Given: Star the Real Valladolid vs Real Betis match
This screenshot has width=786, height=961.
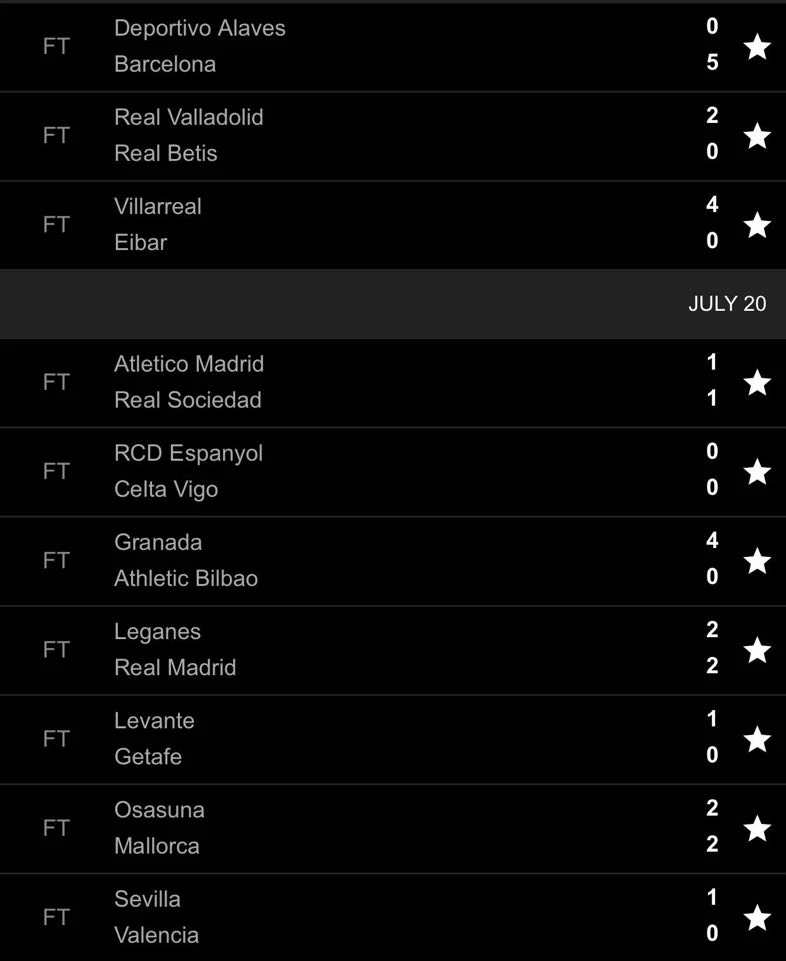Looking at the screenshot, I should click(x=757, y=135).
